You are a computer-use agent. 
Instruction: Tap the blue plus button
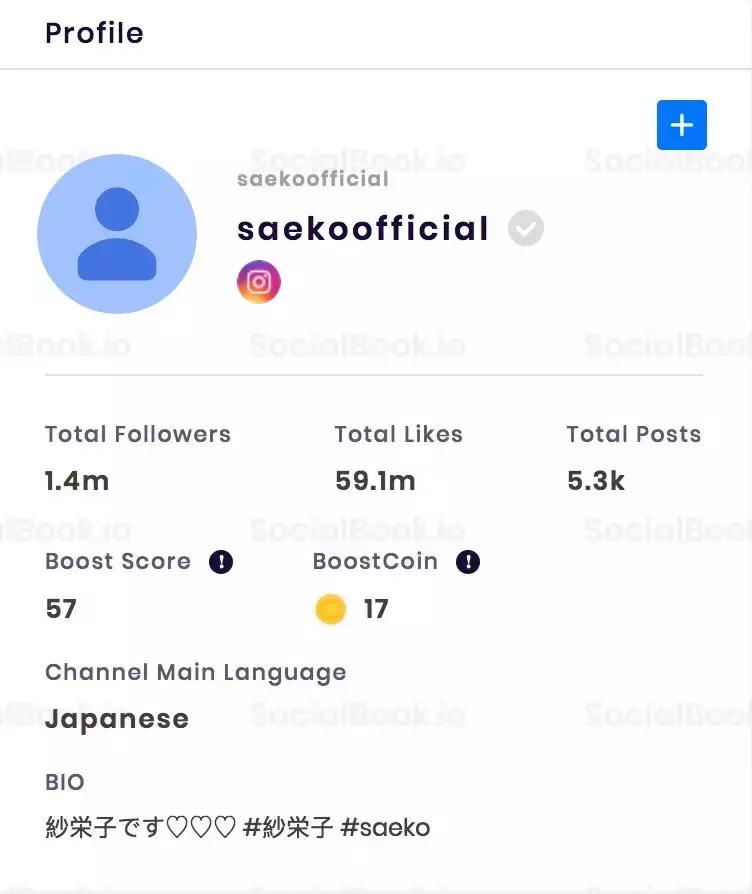click(x=681, y=125)
